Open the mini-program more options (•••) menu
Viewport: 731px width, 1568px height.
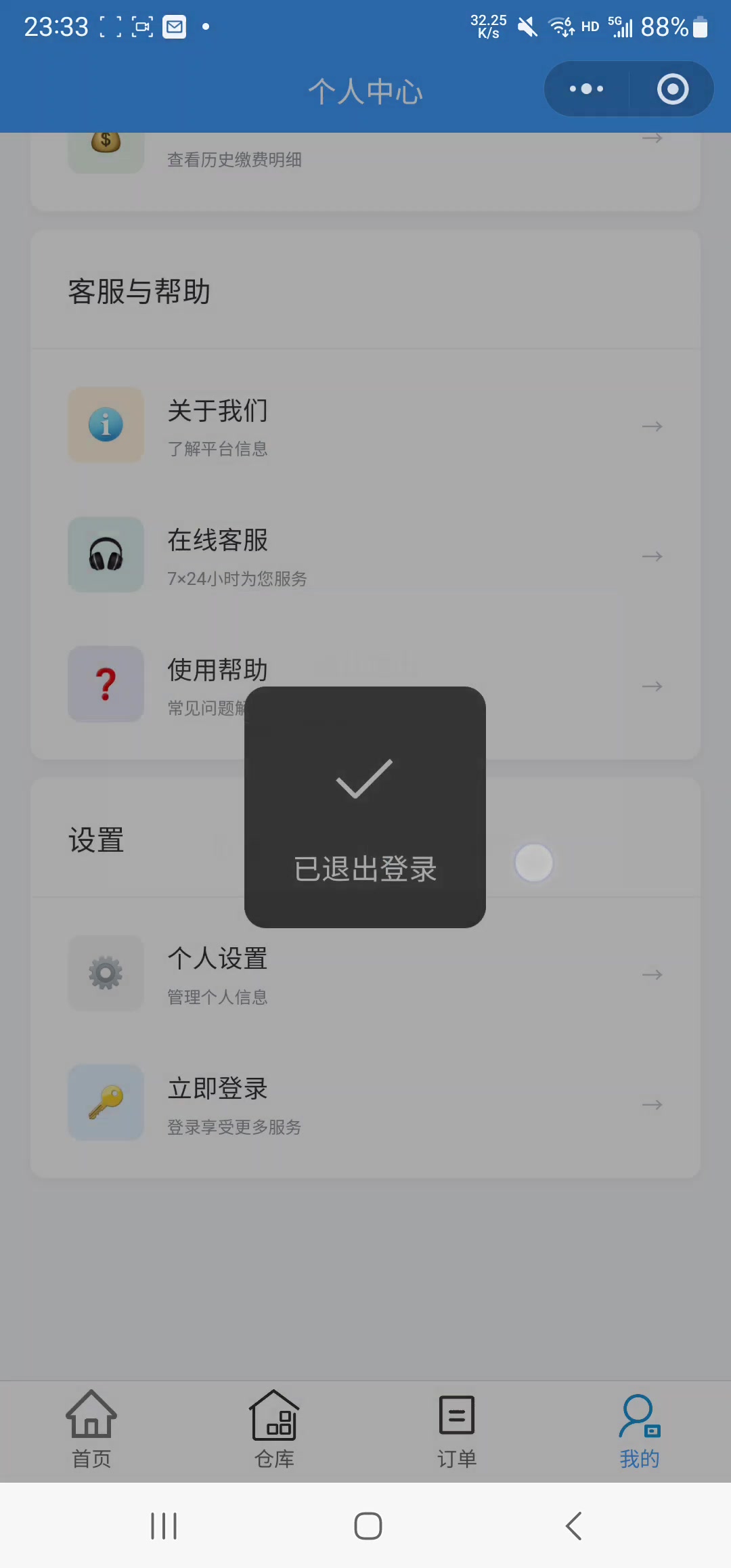point(584,89)
